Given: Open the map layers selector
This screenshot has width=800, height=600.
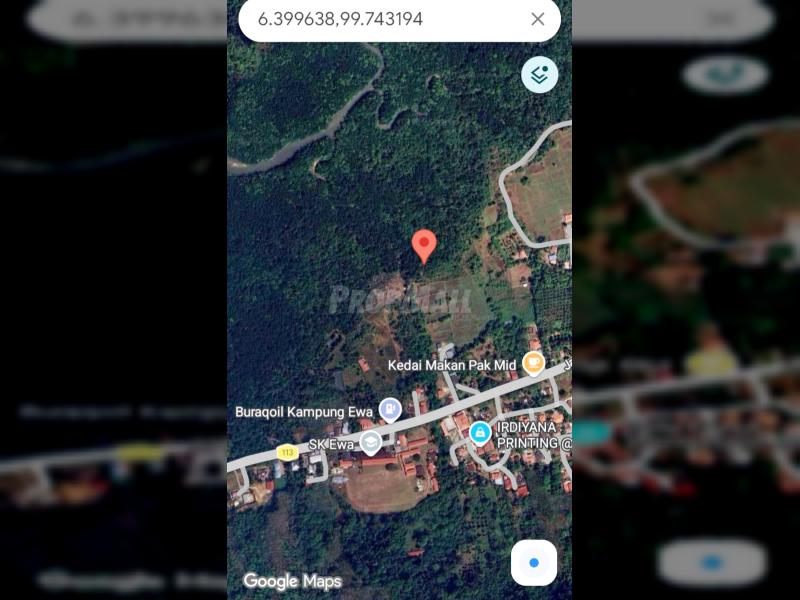Looking at the screenshot, I should tap(540, 74).
